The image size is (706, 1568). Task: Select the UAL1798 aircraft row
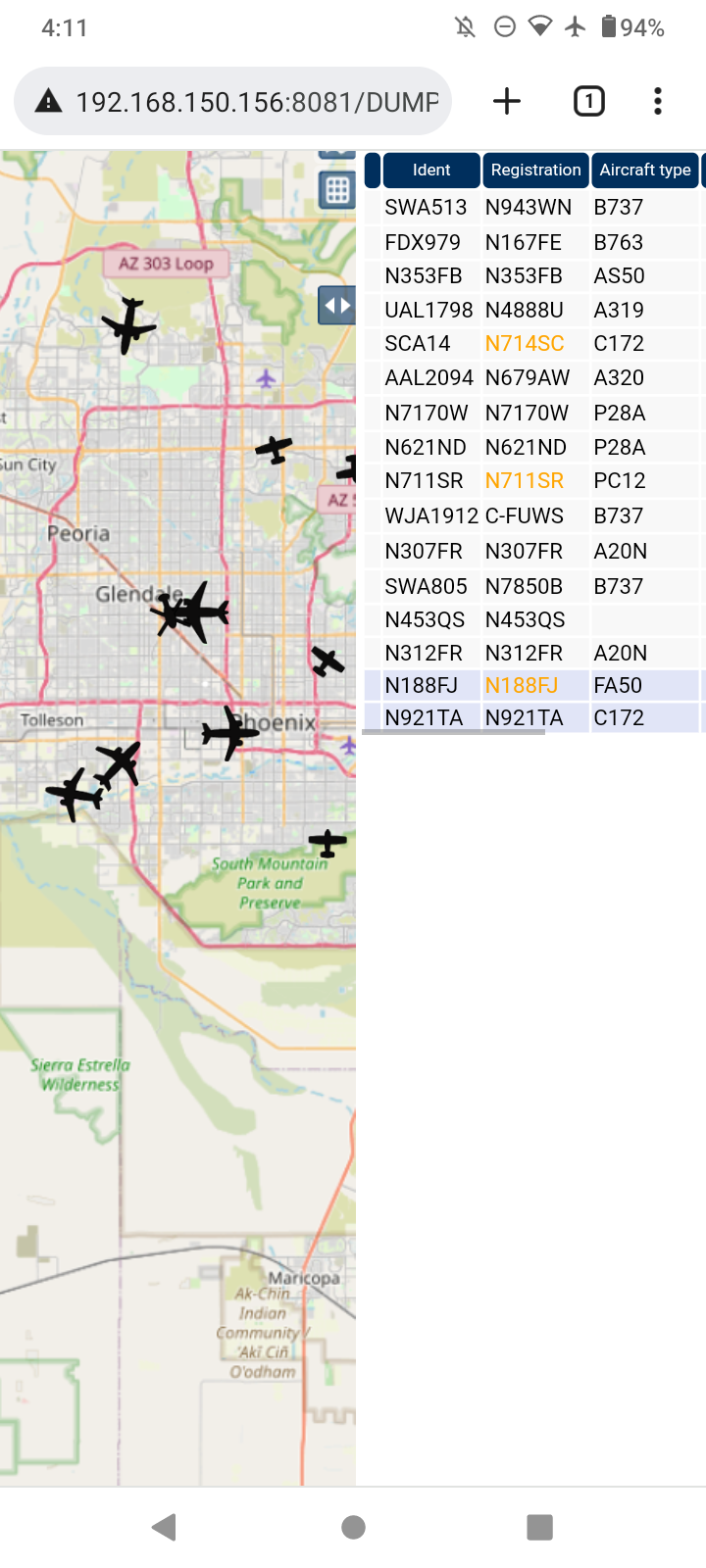tap(534, 311)
